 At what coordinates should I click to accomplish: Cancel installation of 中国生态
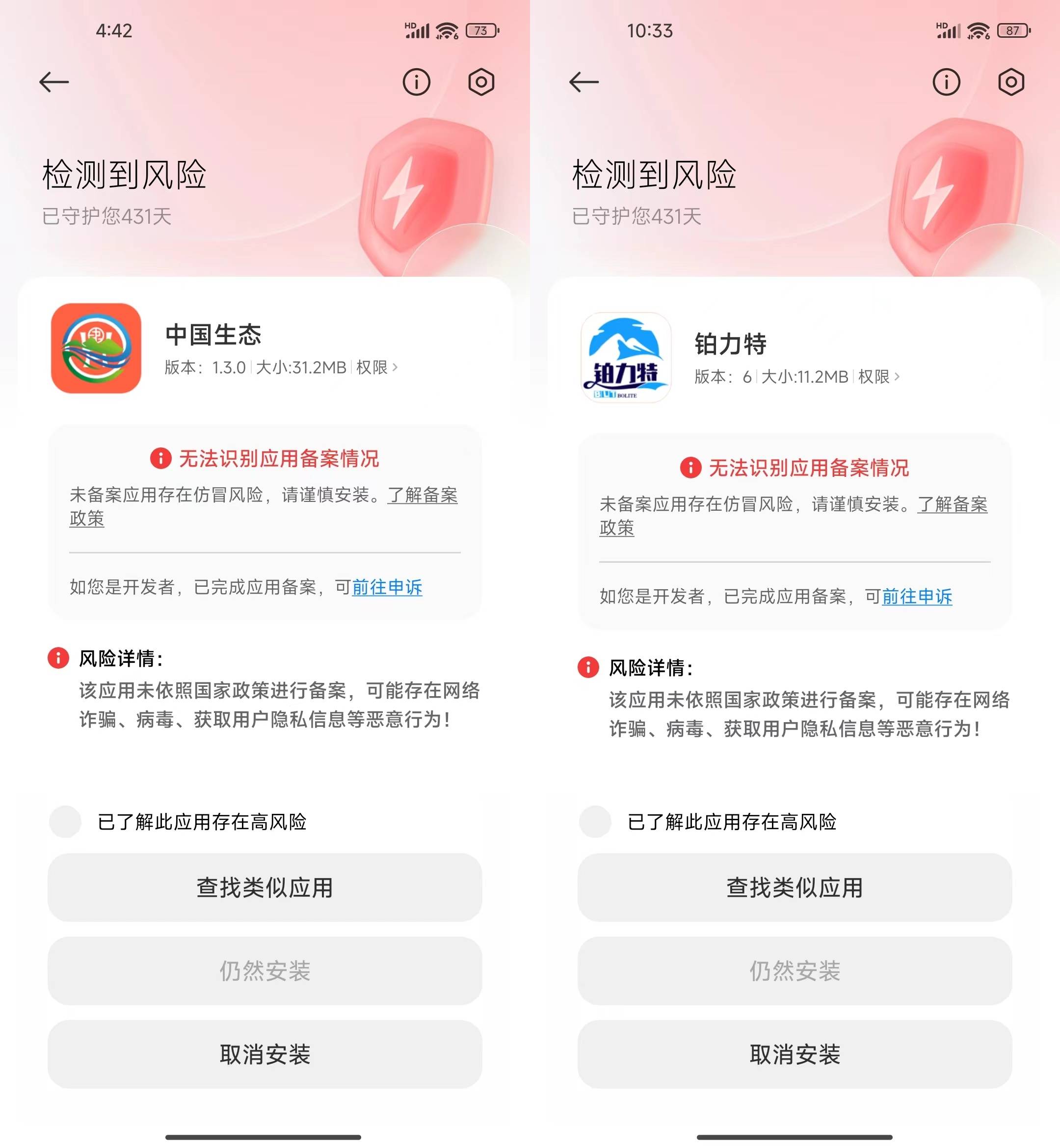(x=265, y=1053)
